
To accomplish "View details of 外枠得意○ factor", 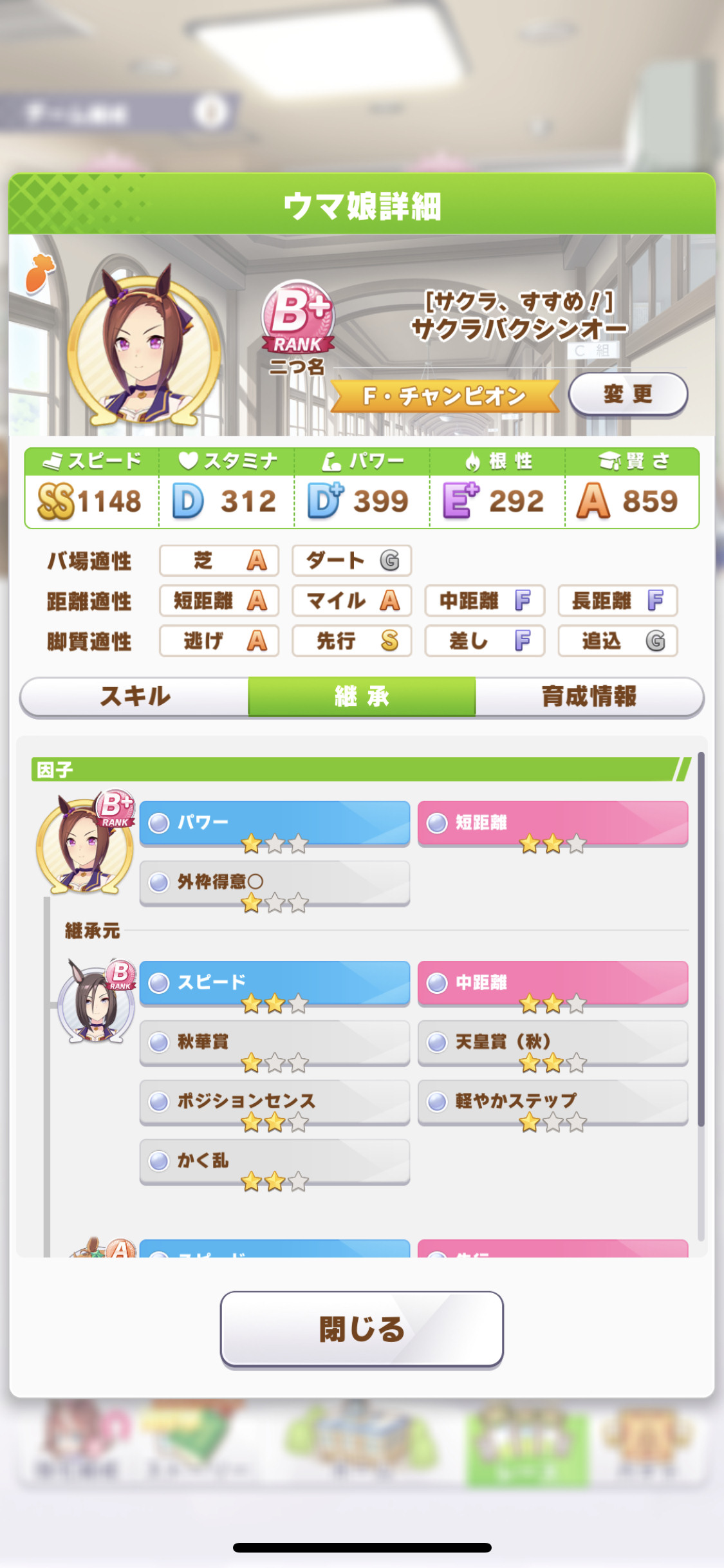I will (x=275, y=882).
